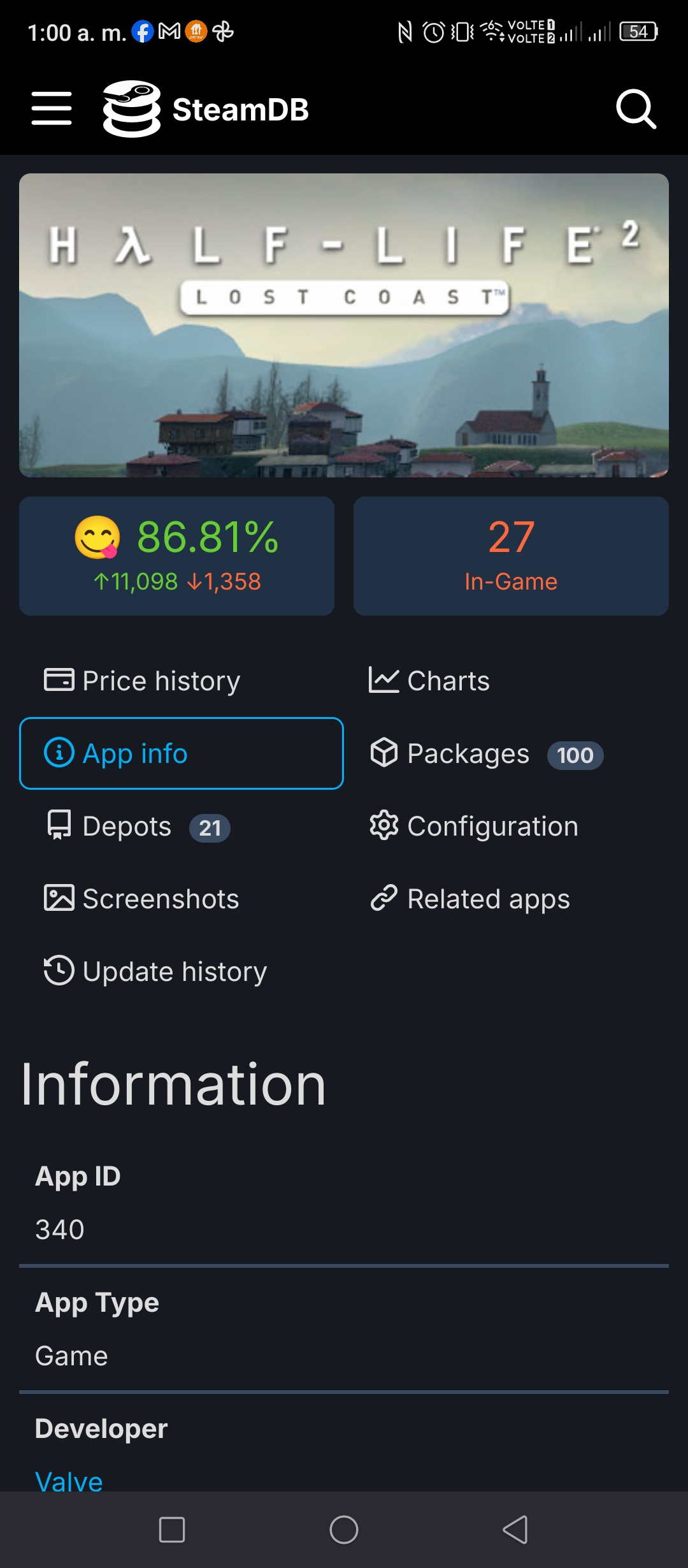Open the Lost Coast header image

coord(344,325)
